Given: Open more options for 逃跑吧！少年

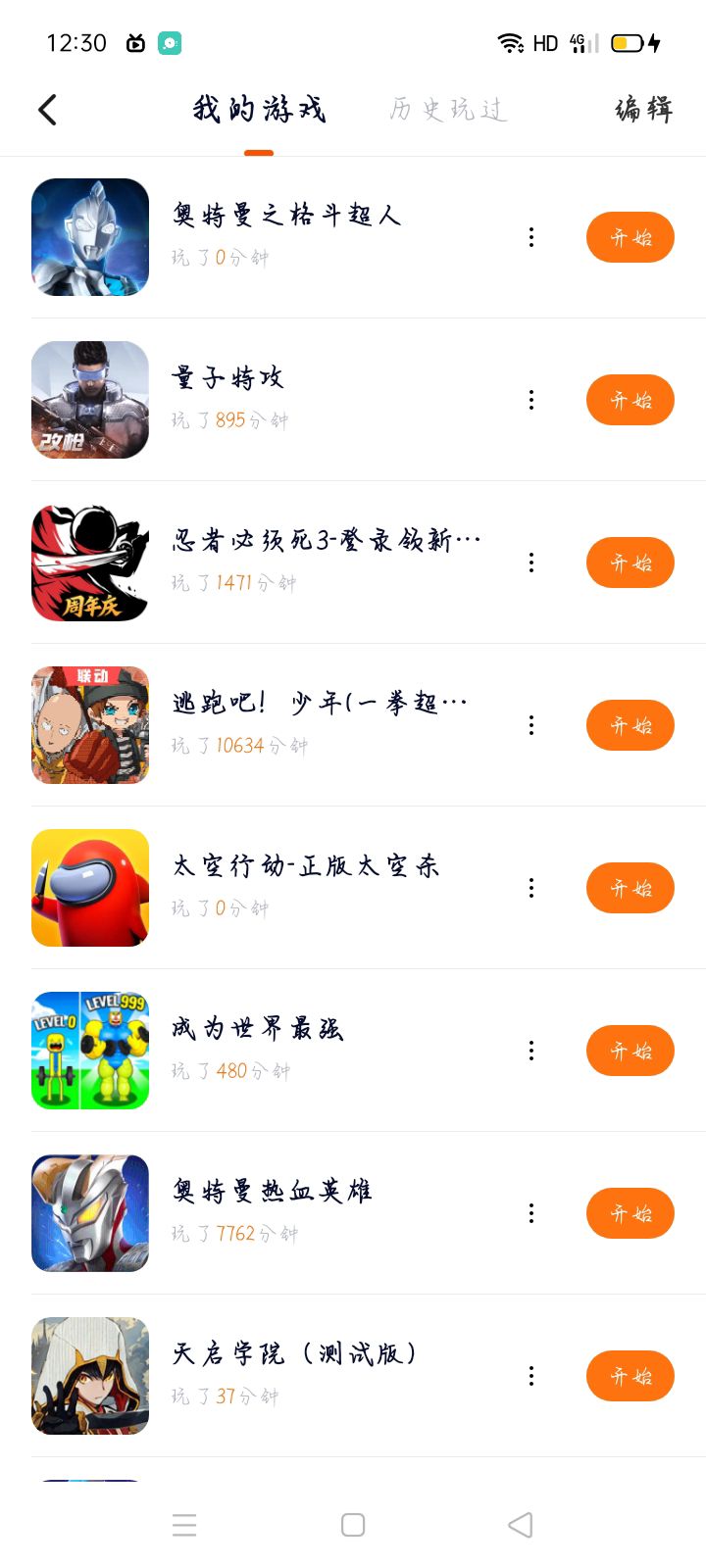Looking at the screenshot, I should (x=531, y=725).
